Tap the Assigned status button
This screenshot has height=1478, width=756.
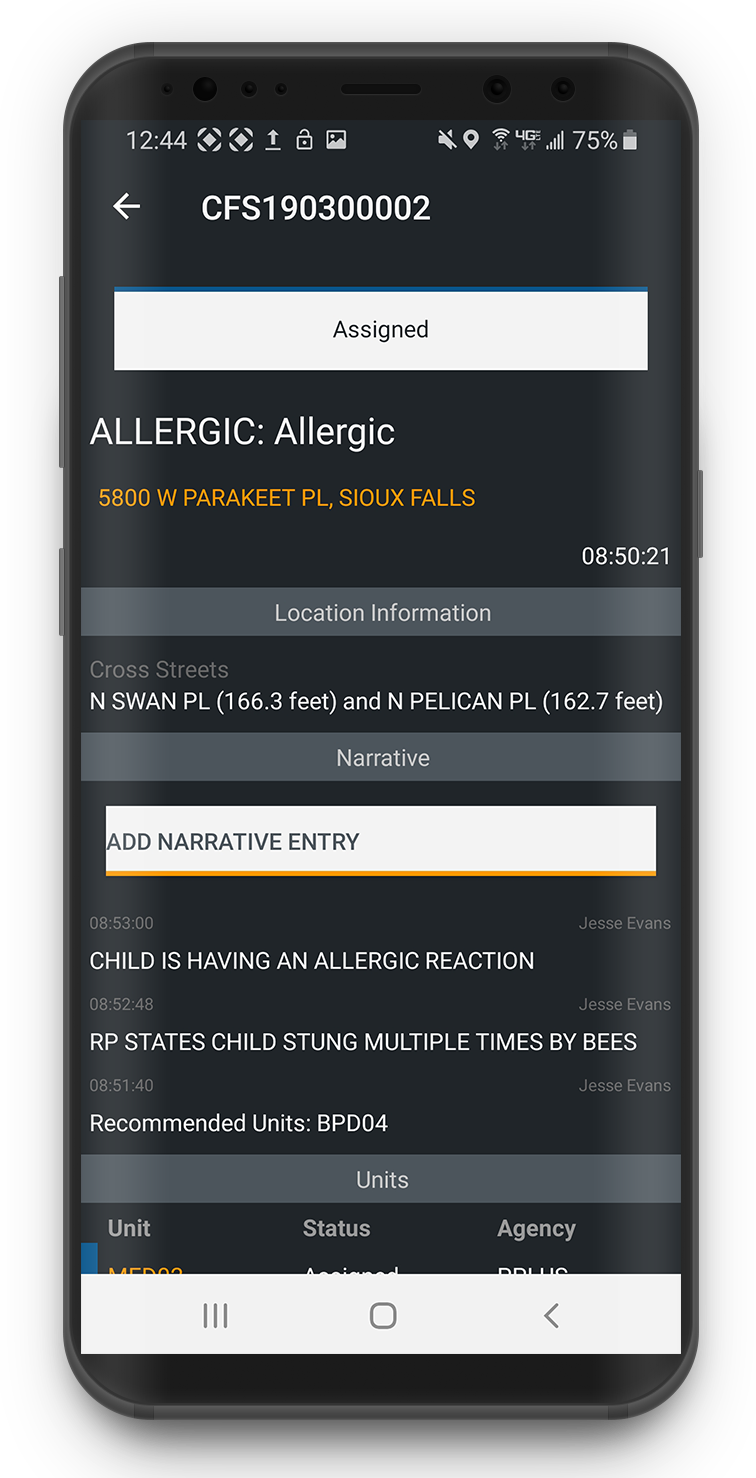(x=380, y=330)
